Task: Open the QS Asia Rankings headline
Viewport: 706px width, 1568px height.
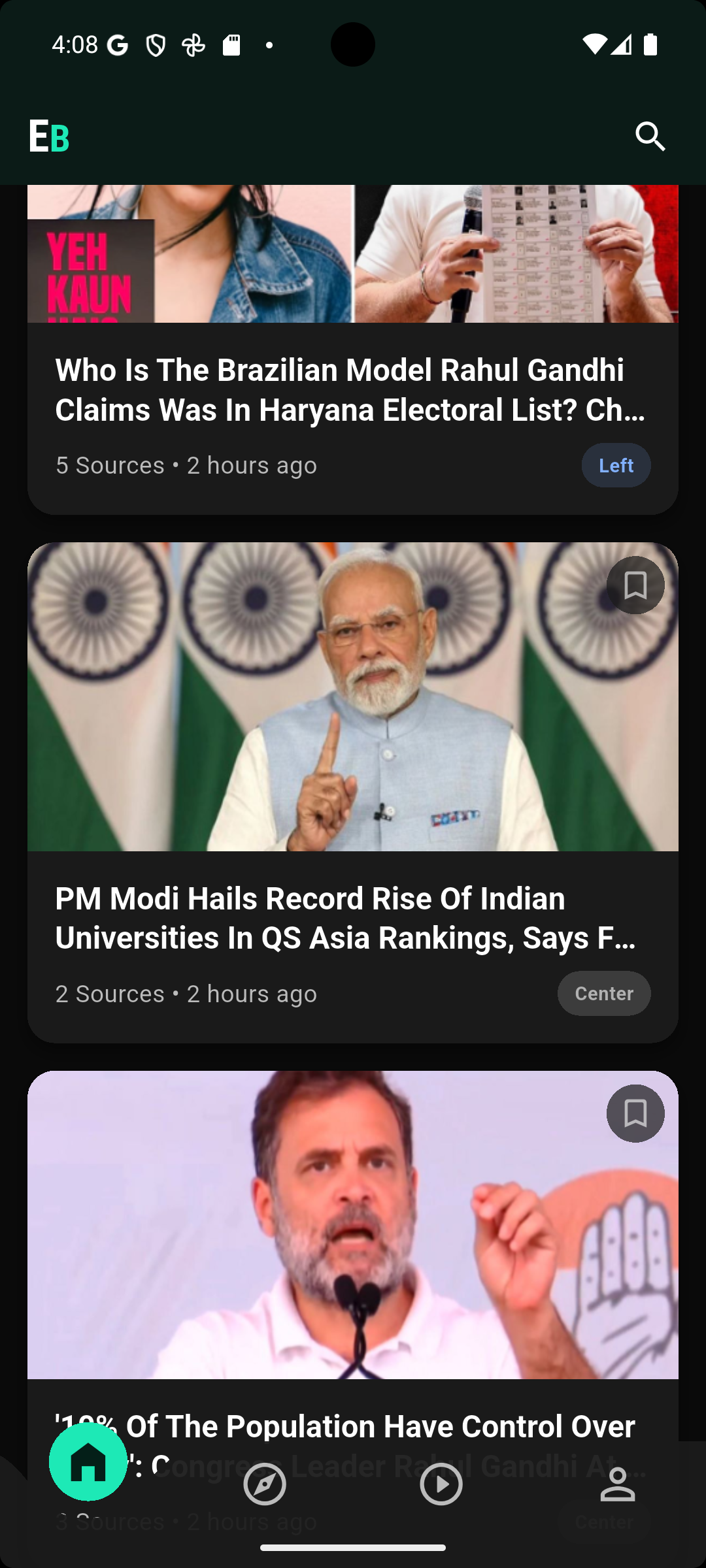Action: 345,917
